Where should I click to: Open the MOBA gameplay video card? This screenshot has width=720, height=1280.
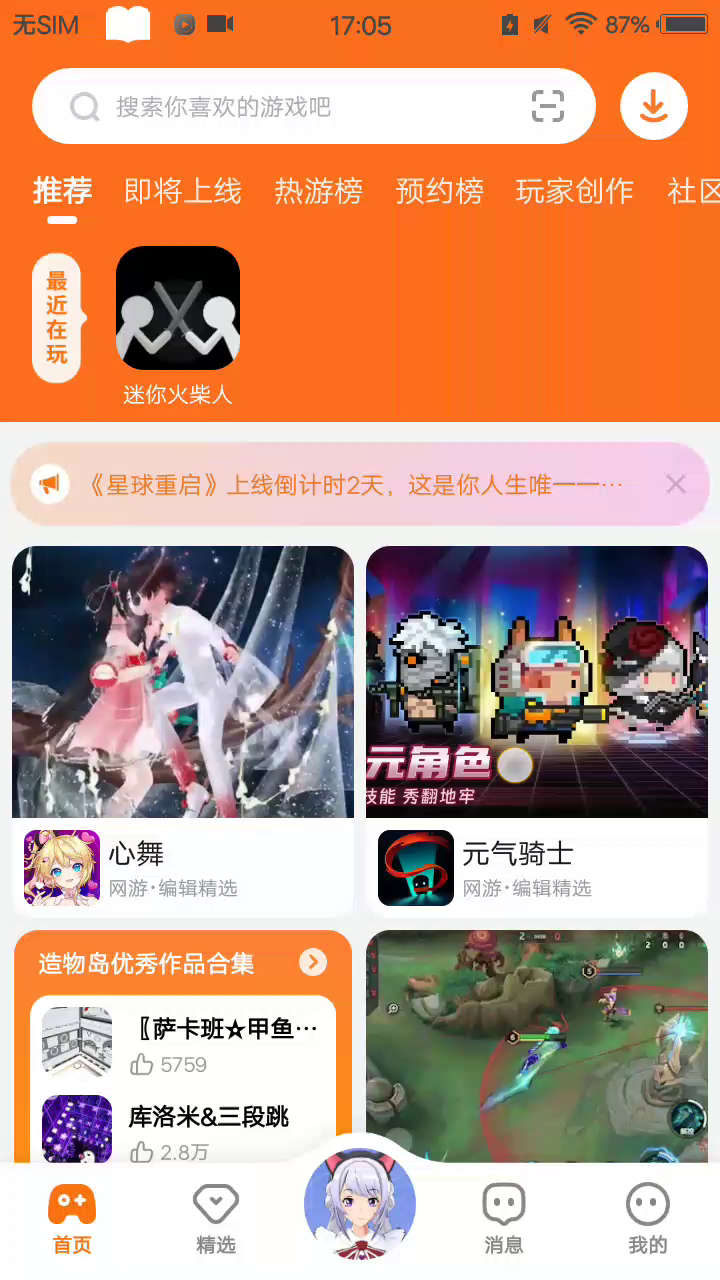tap(537, 1045)
